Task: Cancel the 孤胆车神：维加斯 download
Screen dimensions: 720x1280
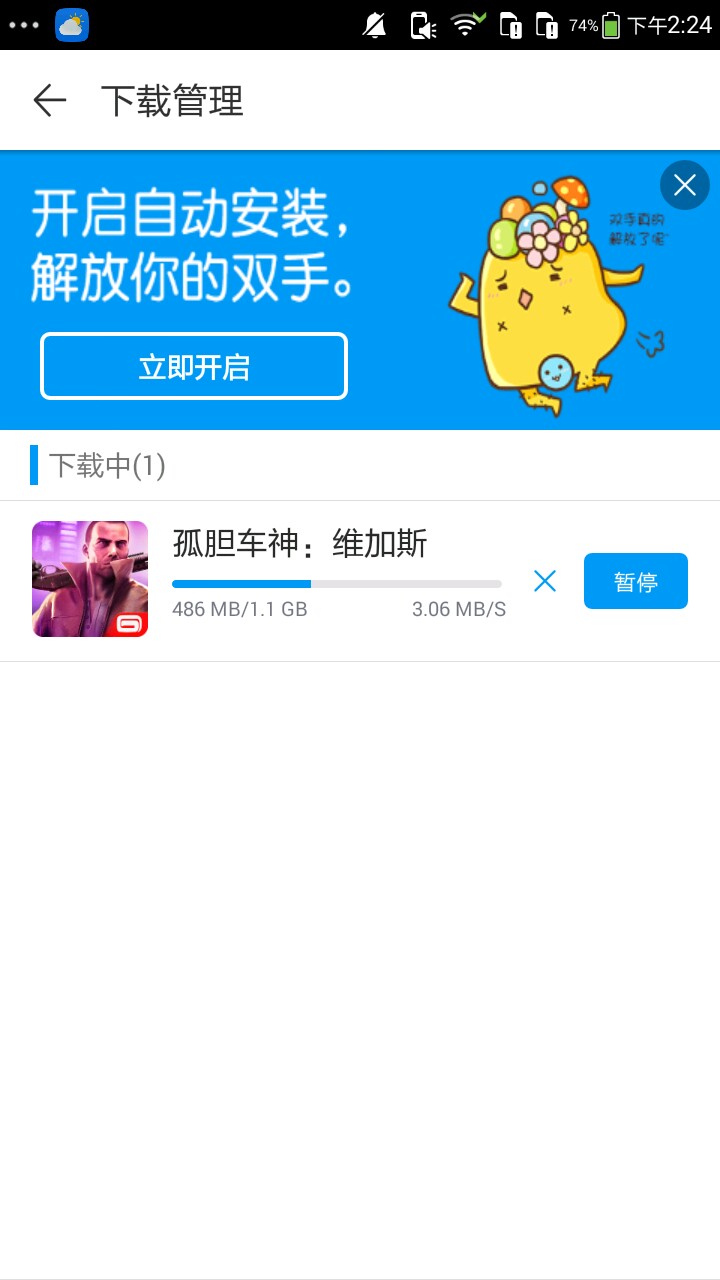Action: tap(545, 581)
